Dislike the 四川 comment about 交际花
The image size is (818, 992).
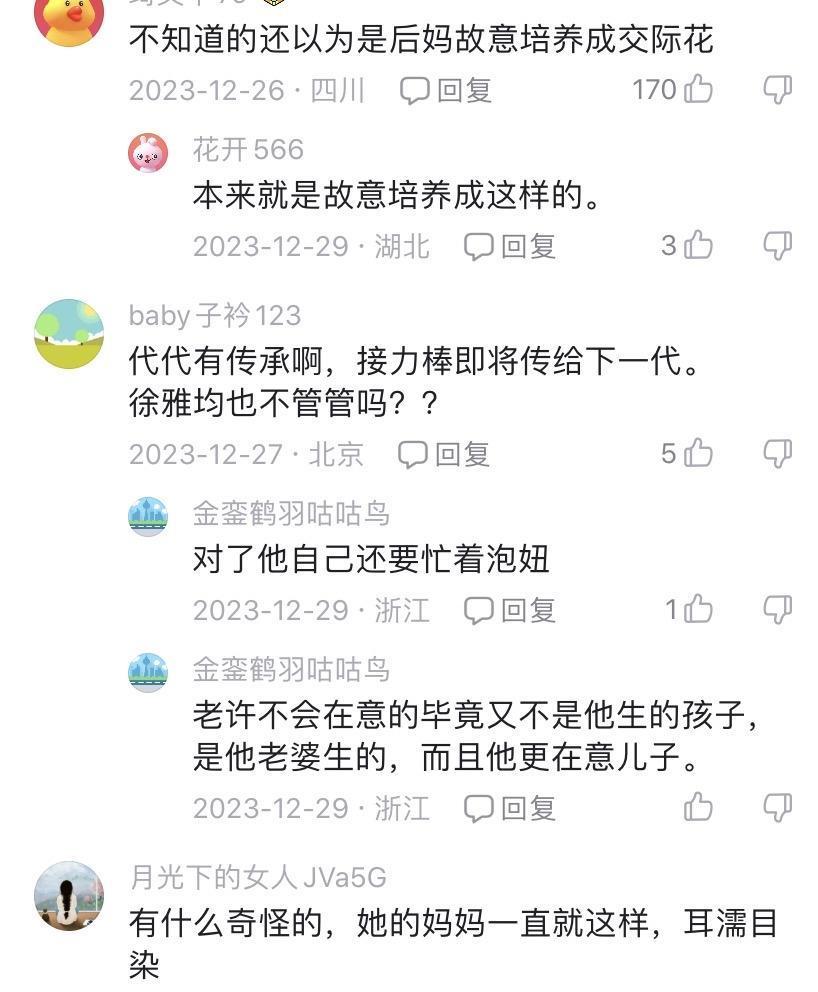[x=777, y=90]
